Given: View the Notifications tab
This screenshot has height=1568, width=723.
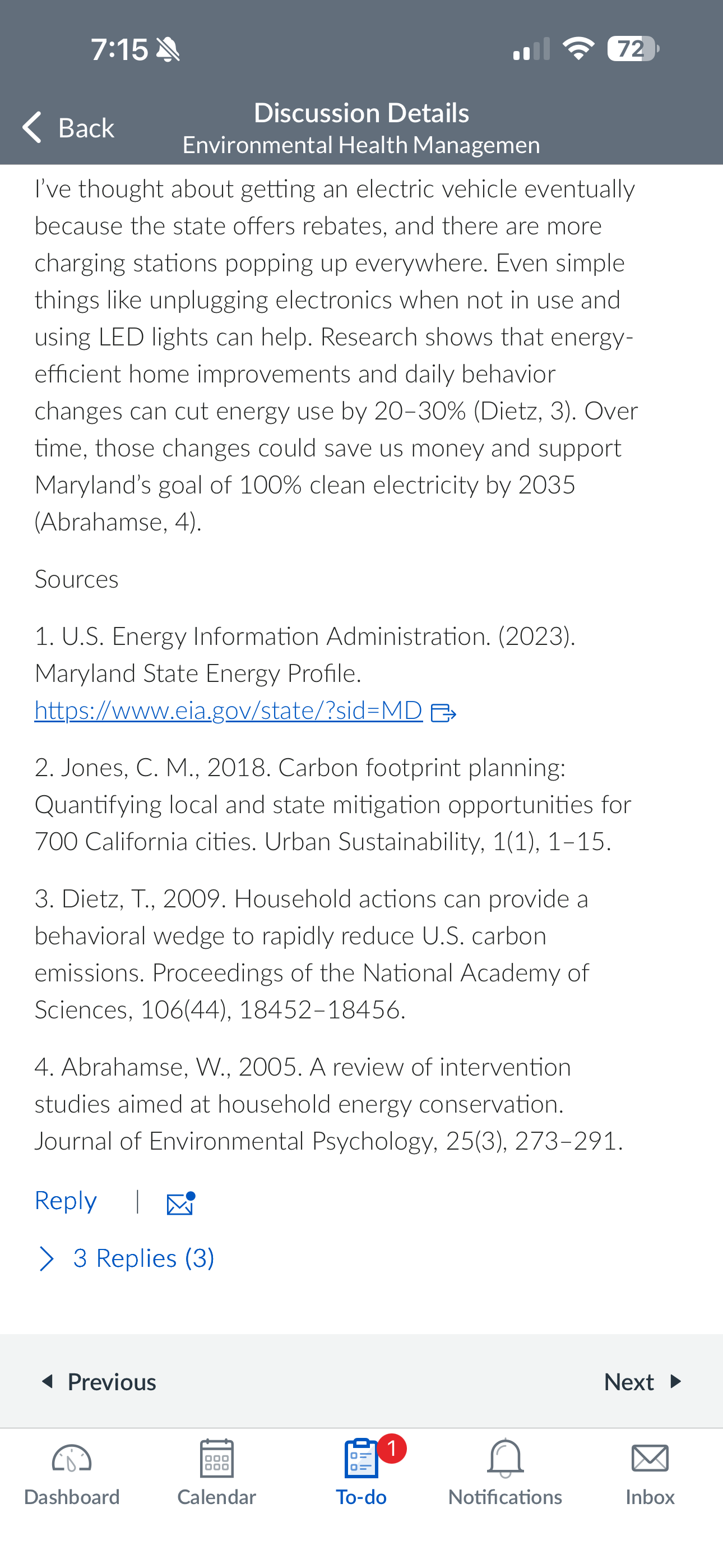Looking at the screenshot, I should (505, 1473).
